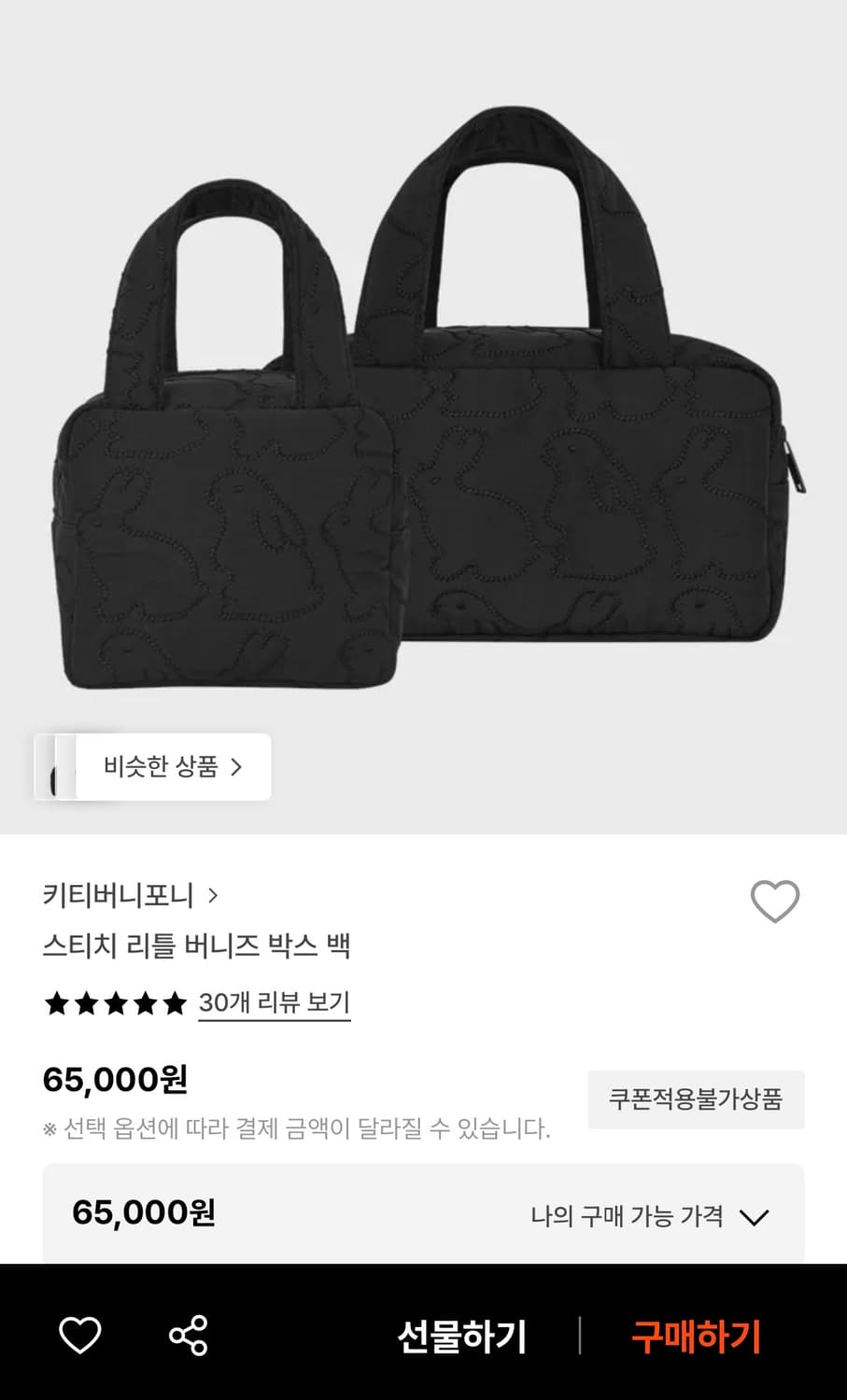Tap the product title 스티치 리틀 버니즈 박스 백
Viewport: 847px width, 1400px height.
[199, 945]
